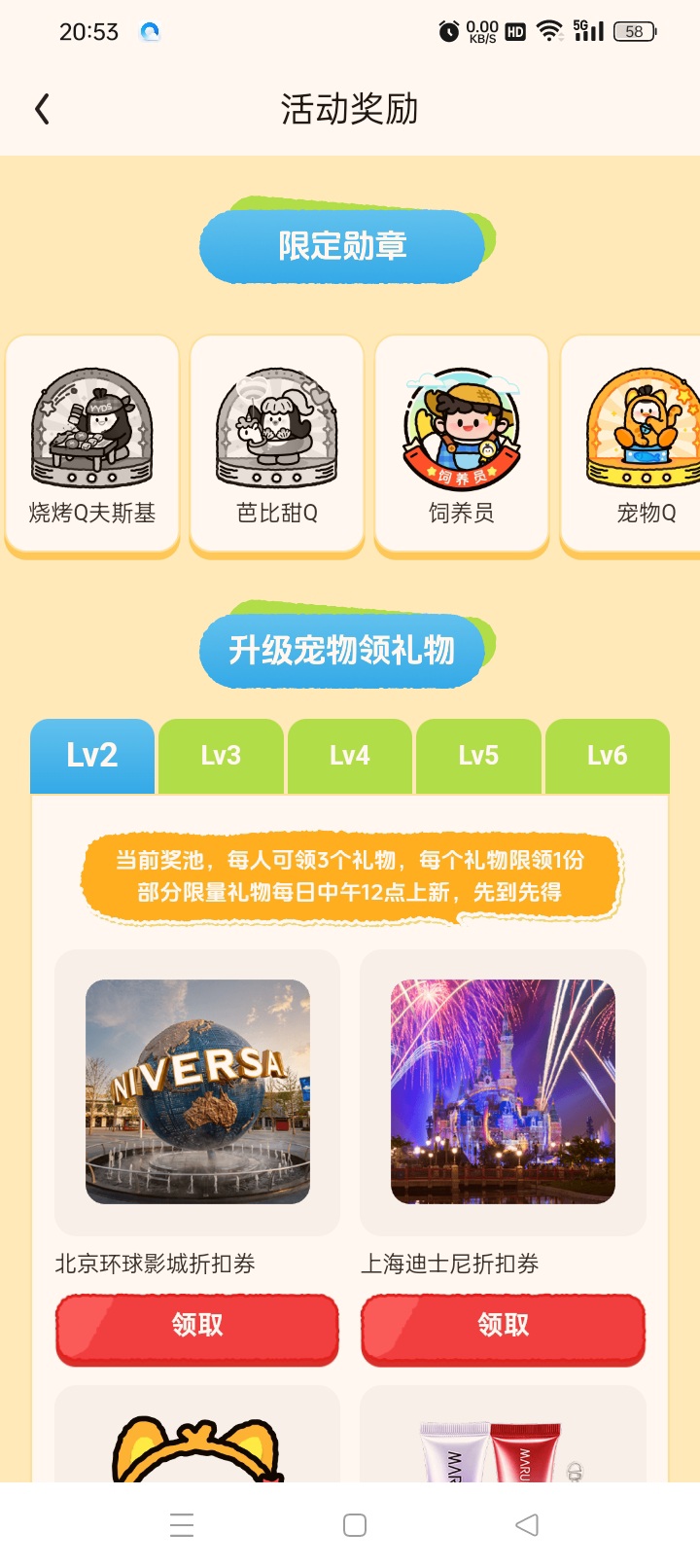
Task: Claim 北京环球影城折扣券 with 领取
Action: pyautogui.click(x=197, y=1328)
